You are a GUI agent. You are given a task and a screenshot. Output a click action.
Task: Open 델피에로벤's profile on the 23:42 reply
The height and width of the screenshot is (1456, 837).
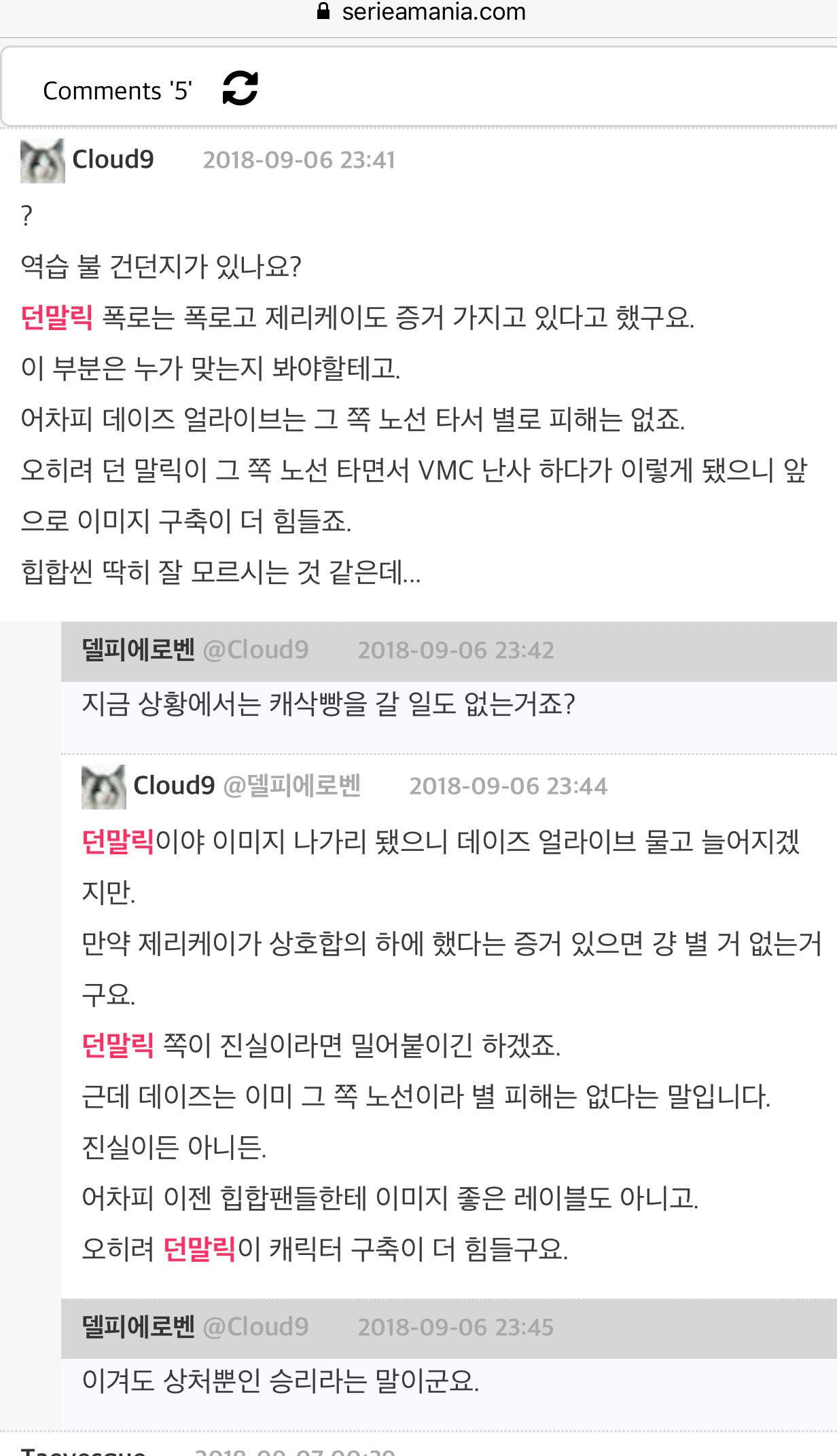139,650
